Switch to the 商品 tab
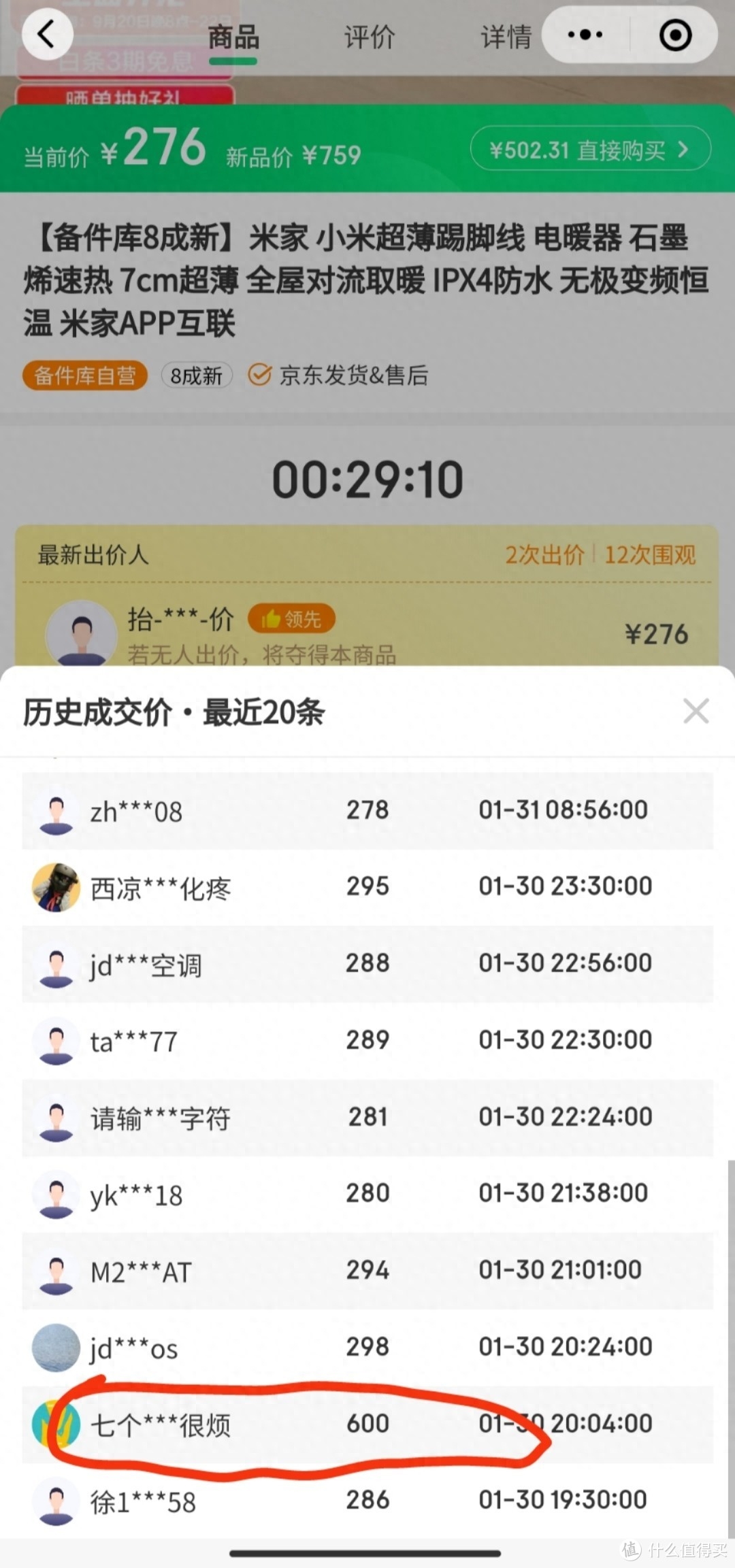This screenshot has height=1568, width=735. (233, 37)
